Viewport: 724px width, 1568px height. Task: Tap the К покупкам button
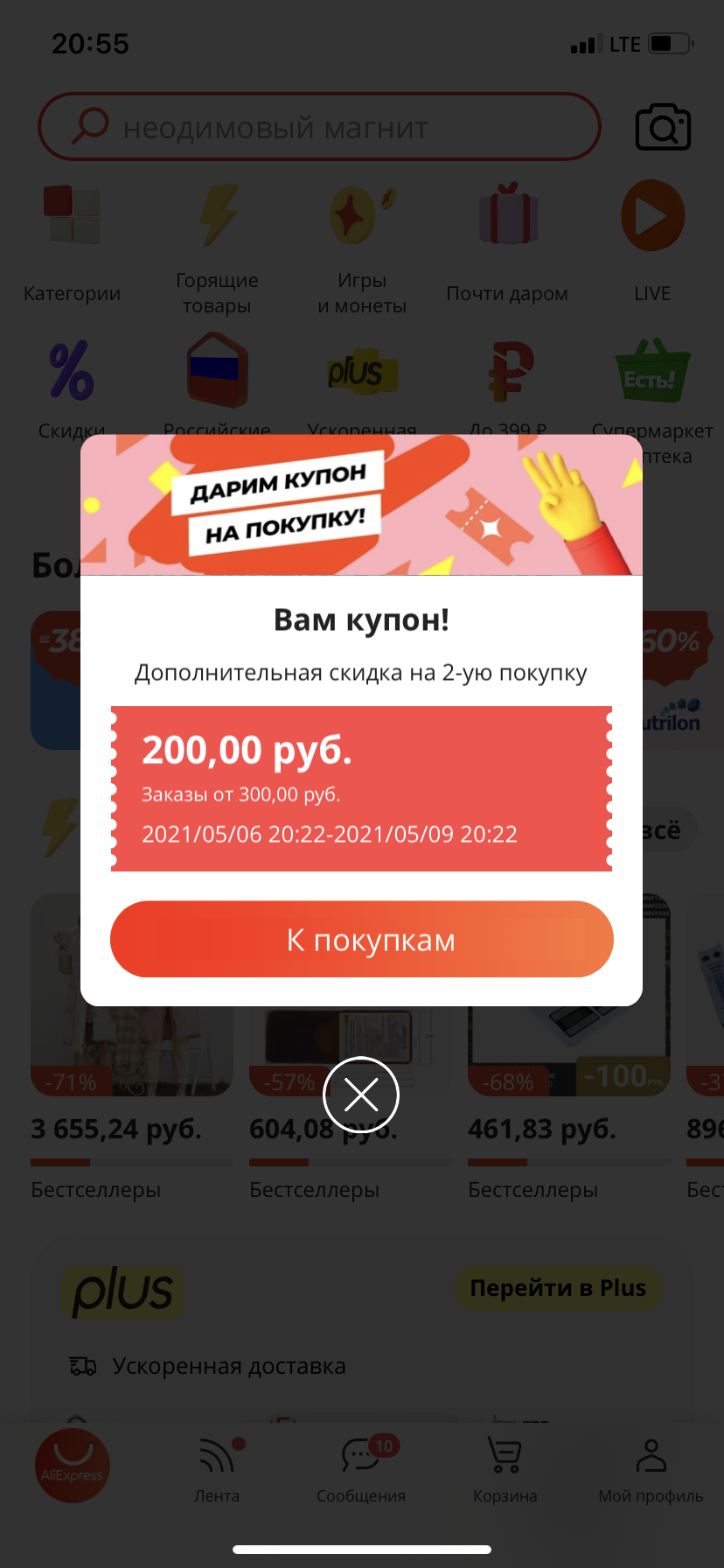[362, 939]
